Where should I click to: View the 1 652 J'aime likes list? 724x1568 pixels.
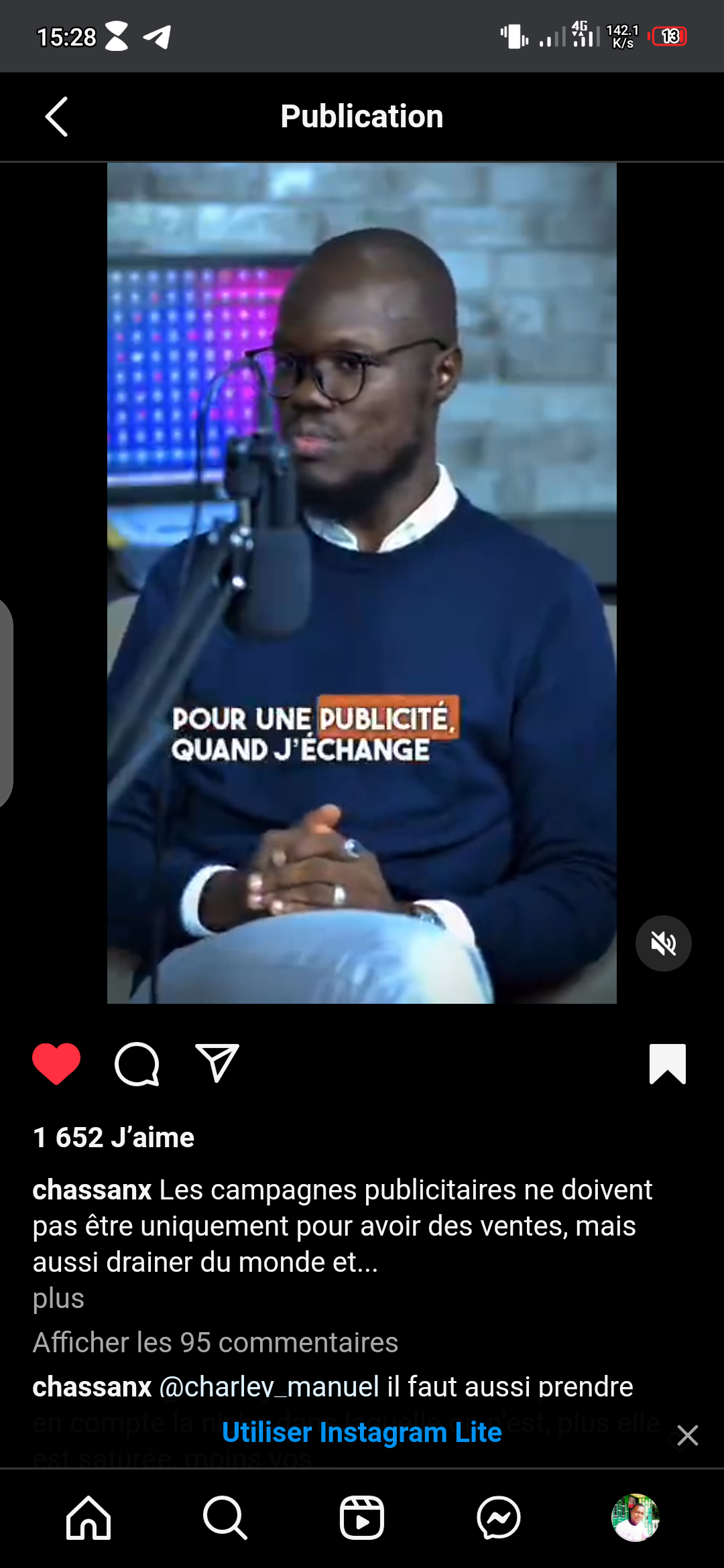[x=114, y=1137]
